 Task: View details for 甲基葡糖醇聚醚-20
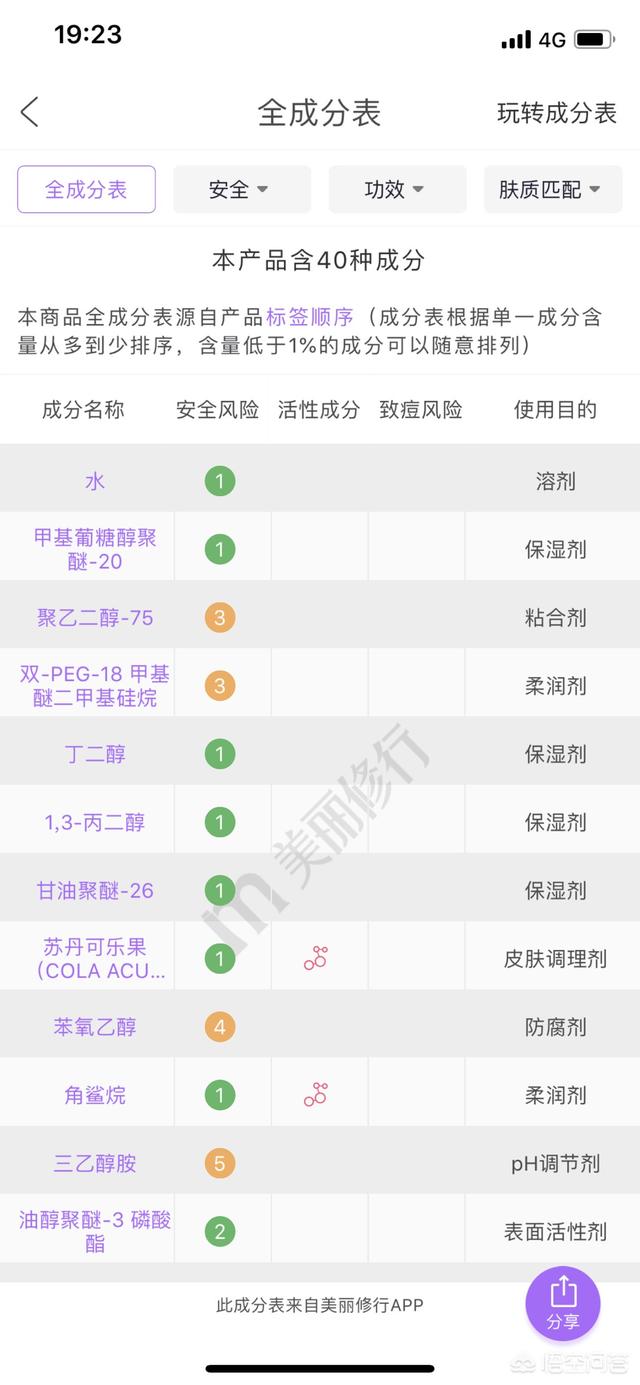(95, 549)
